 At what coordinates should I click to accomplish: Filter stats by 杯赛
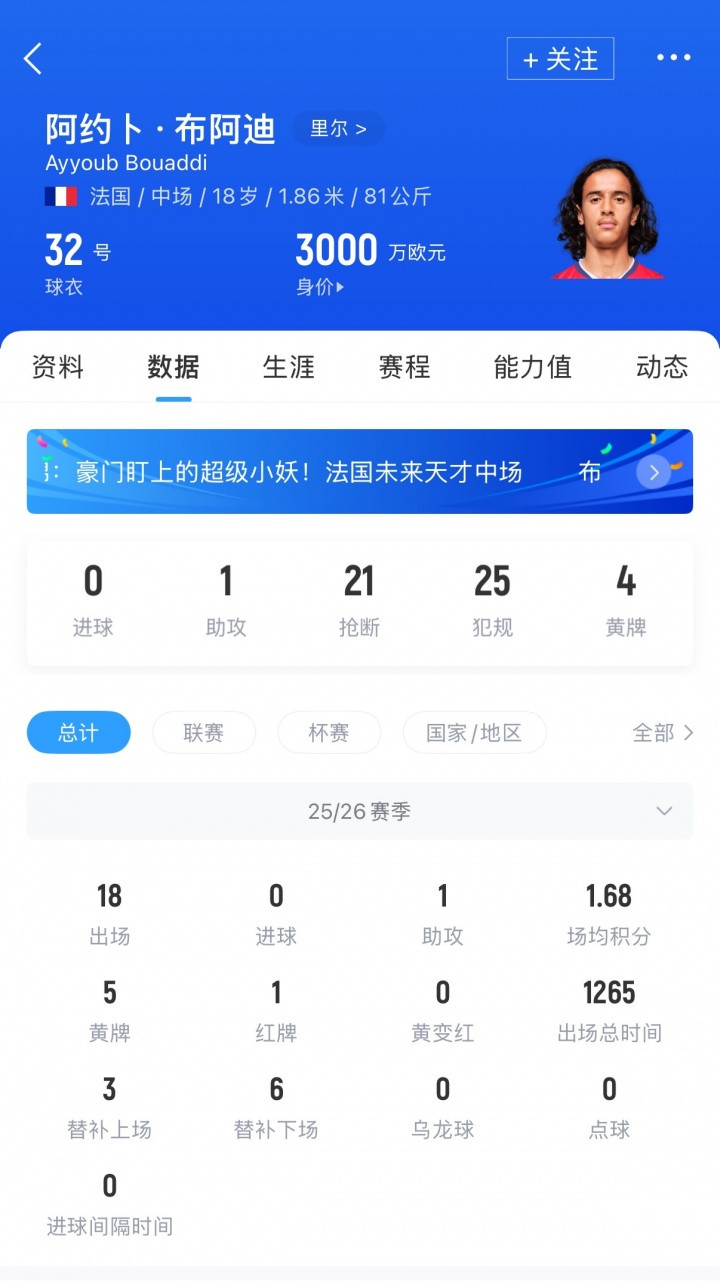pos(329,733)
